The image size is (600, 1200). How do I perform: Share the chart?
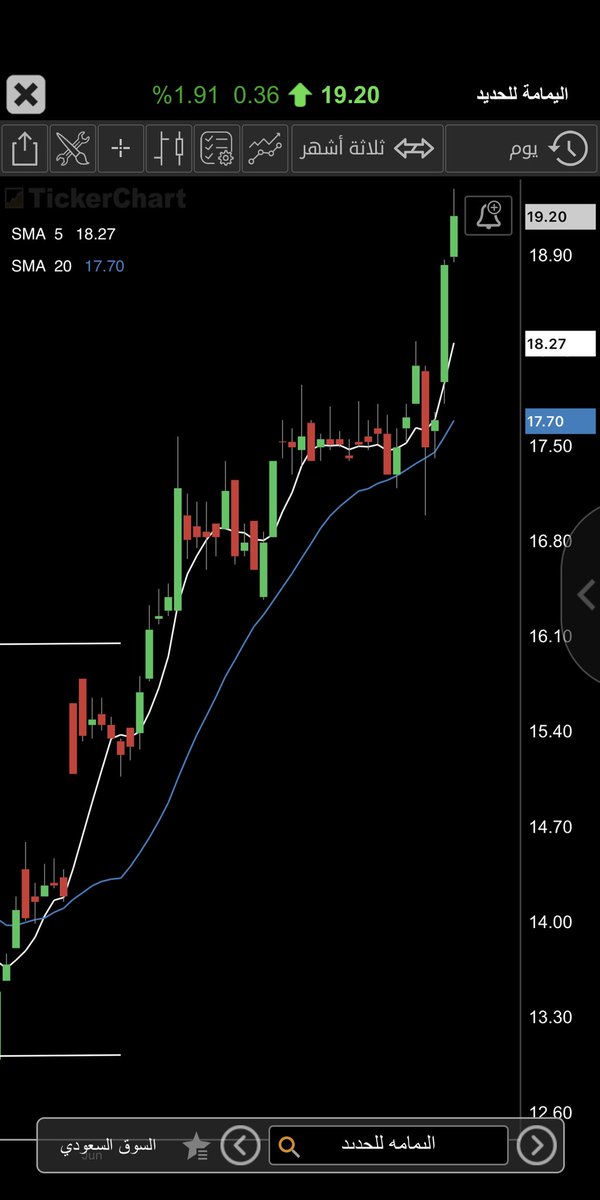tap(24, 149)
